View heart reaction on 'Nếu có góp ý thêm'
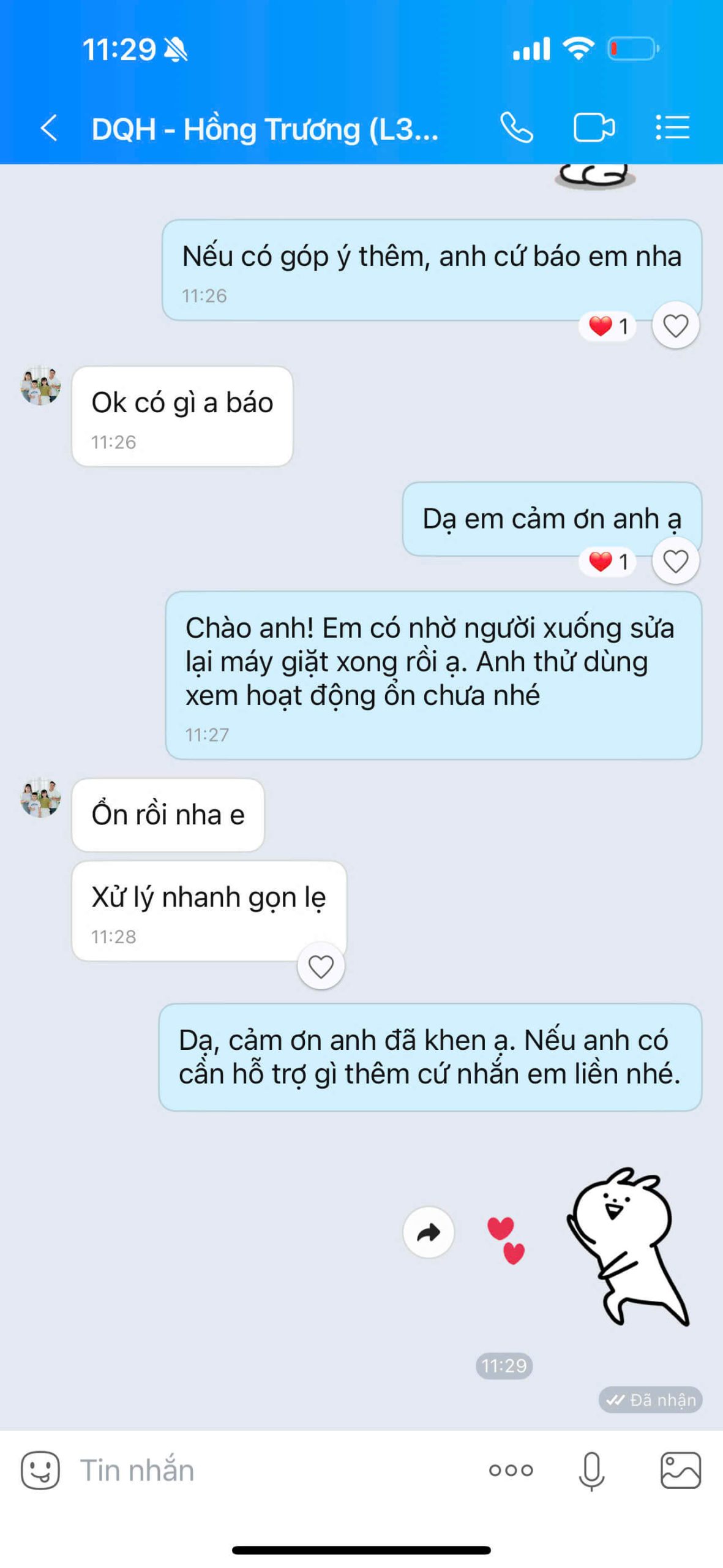723x1568 pixels. pos(607,326)
